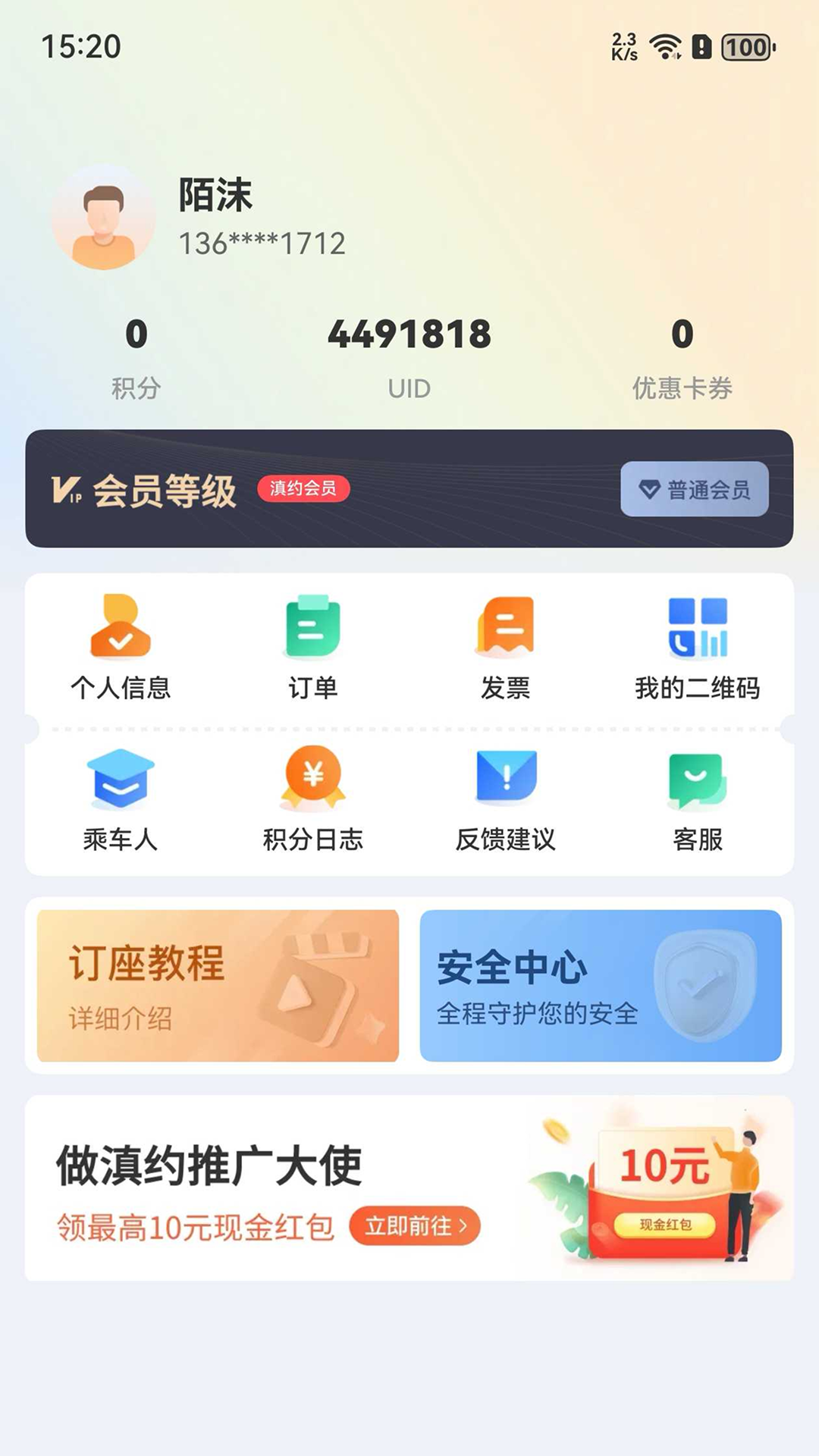
Task: Click the 普通会员 membership level button
Action: click(x=695, y=491)
